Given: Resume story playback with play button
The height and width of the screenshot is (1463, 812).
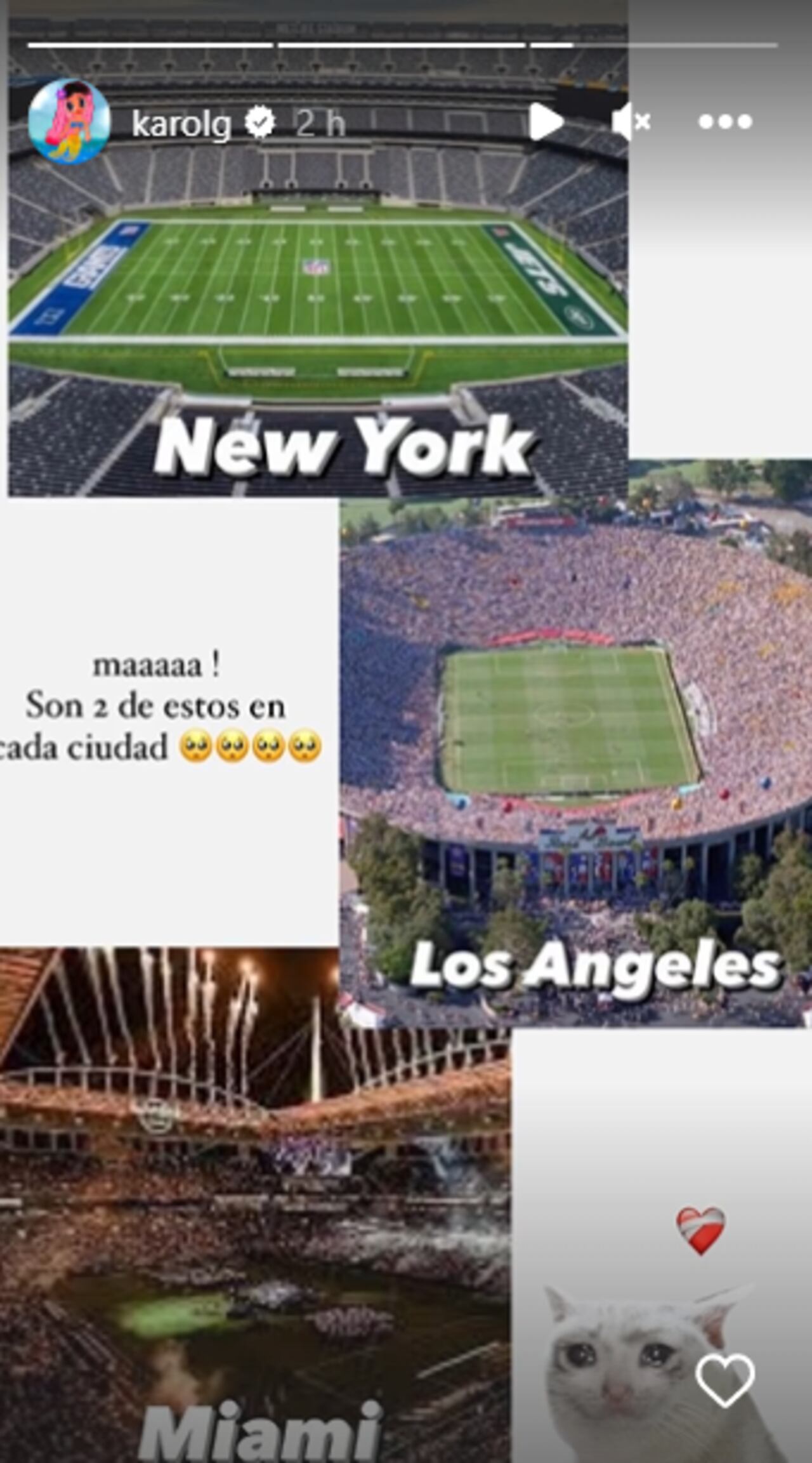Looking at the screenshot, I should 545,121.
